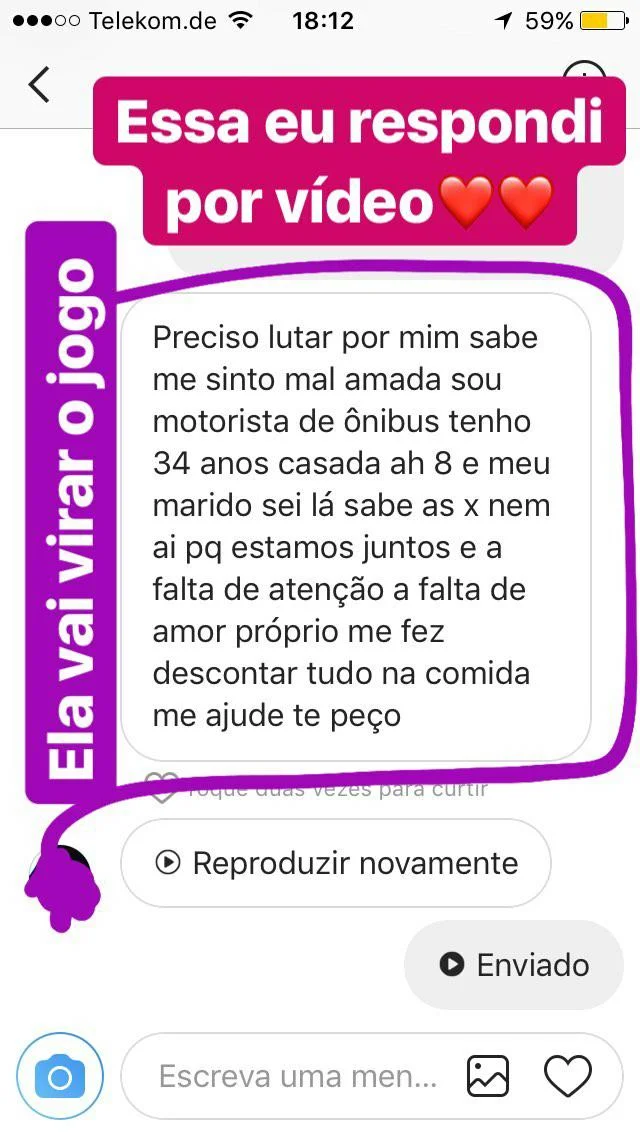Open the photo gallery picker icon
The height and width of the screenshot is (1136, 640).
tap(488, 1076)
